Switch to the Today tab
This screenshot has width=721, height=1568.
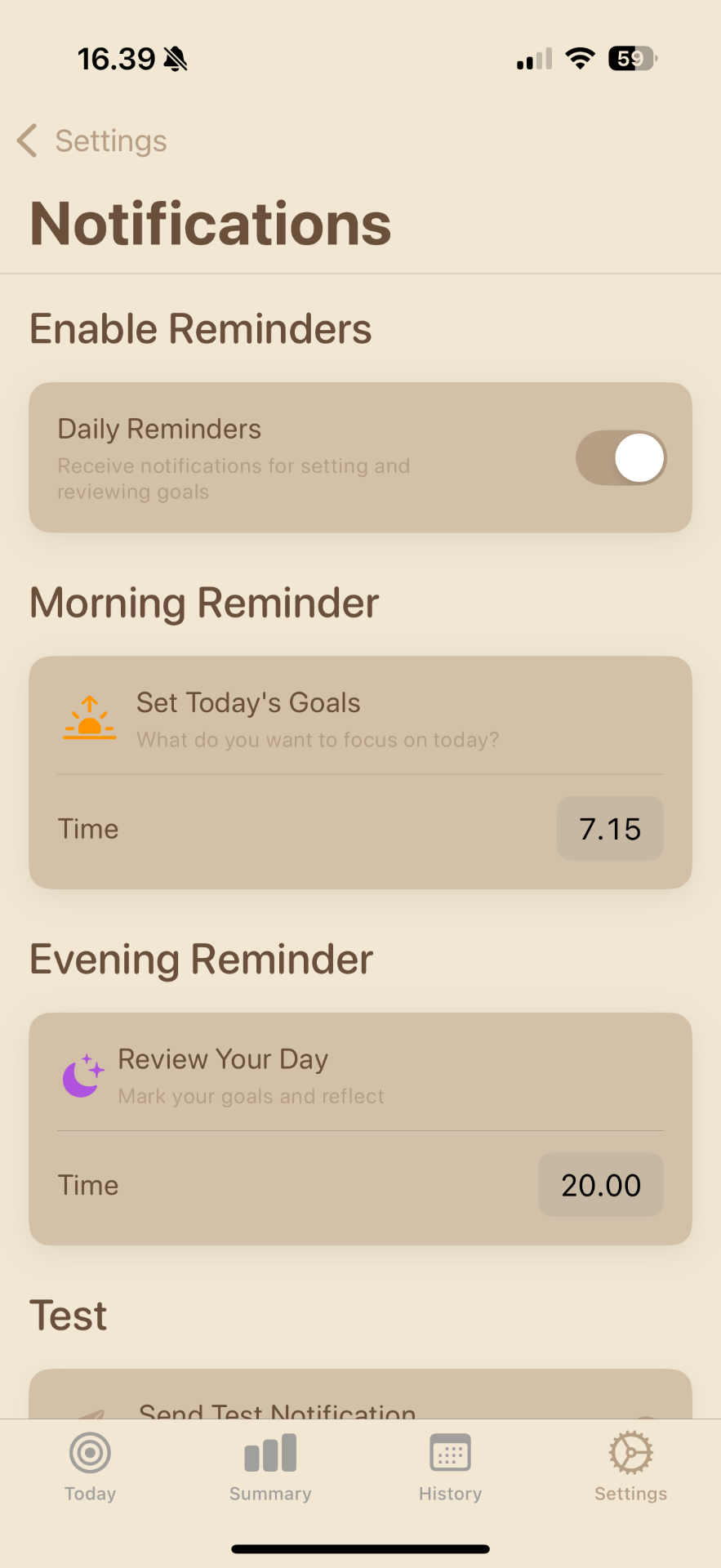(x=90, y=1468)
